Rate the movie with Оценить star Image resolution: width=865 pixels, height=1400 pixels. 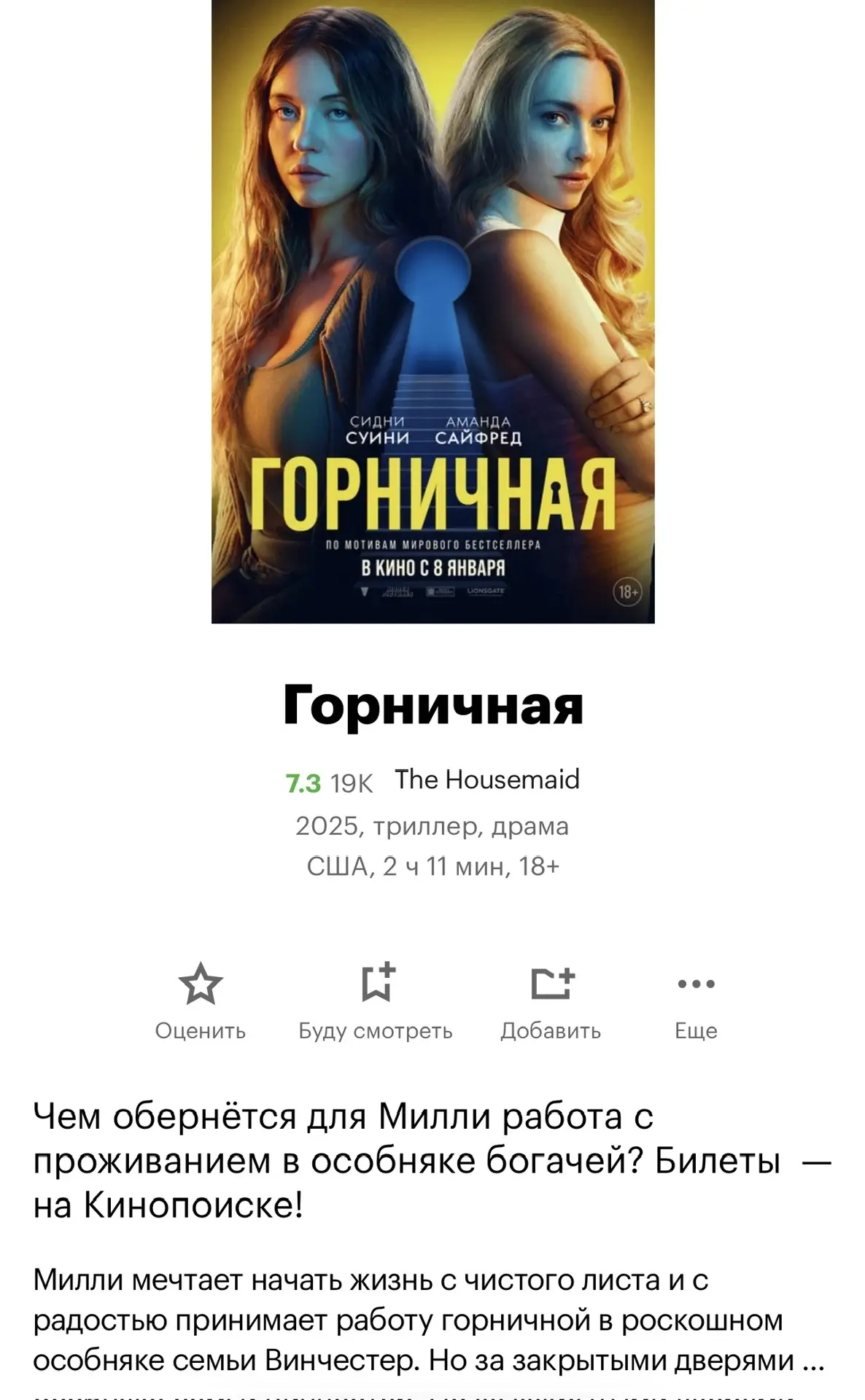[200, 1000]
